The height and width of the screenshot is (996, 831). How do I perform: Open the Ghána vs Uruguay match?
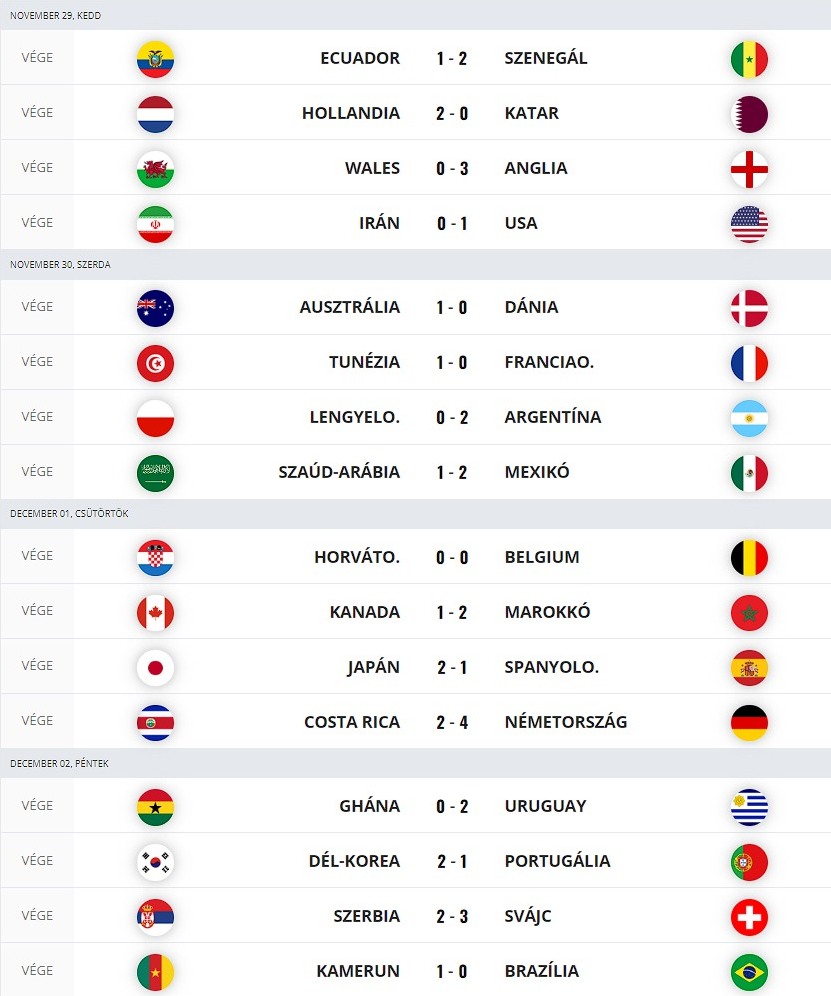click(x=451, y=806)
